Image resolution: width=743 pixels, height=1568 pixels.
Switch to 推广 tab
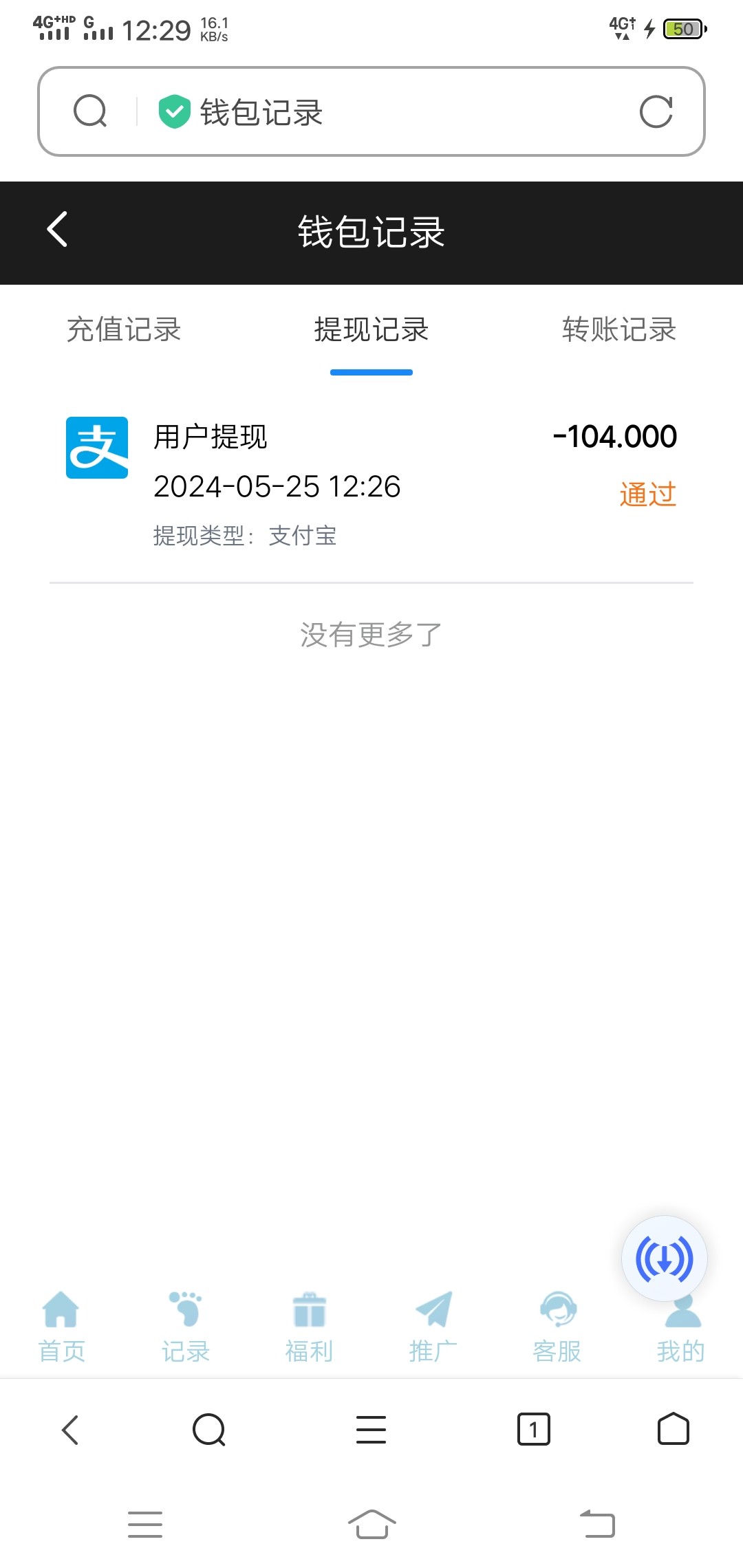point(433,1327)
